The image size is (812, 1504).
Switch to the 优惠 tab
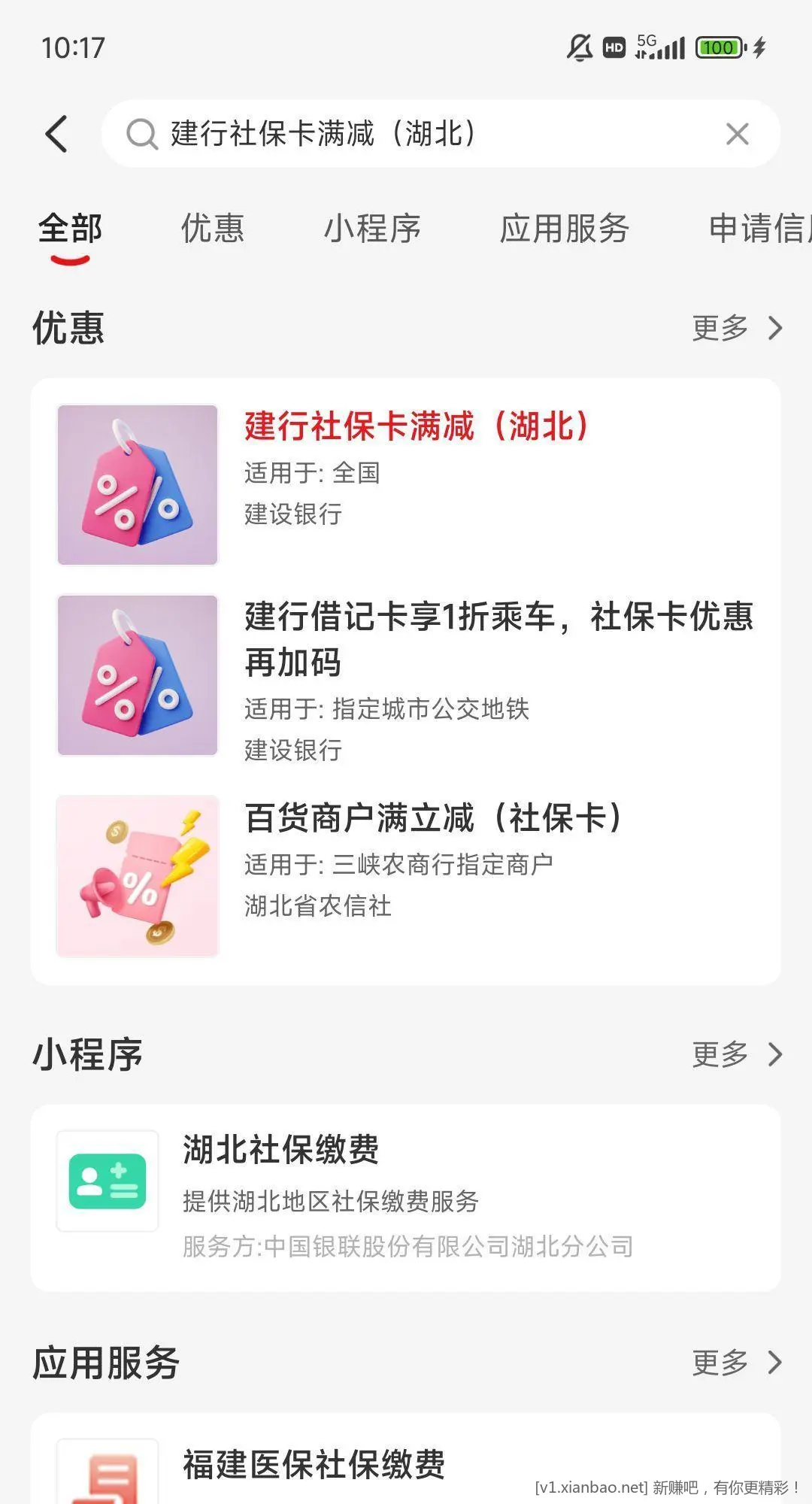point(211,230)
